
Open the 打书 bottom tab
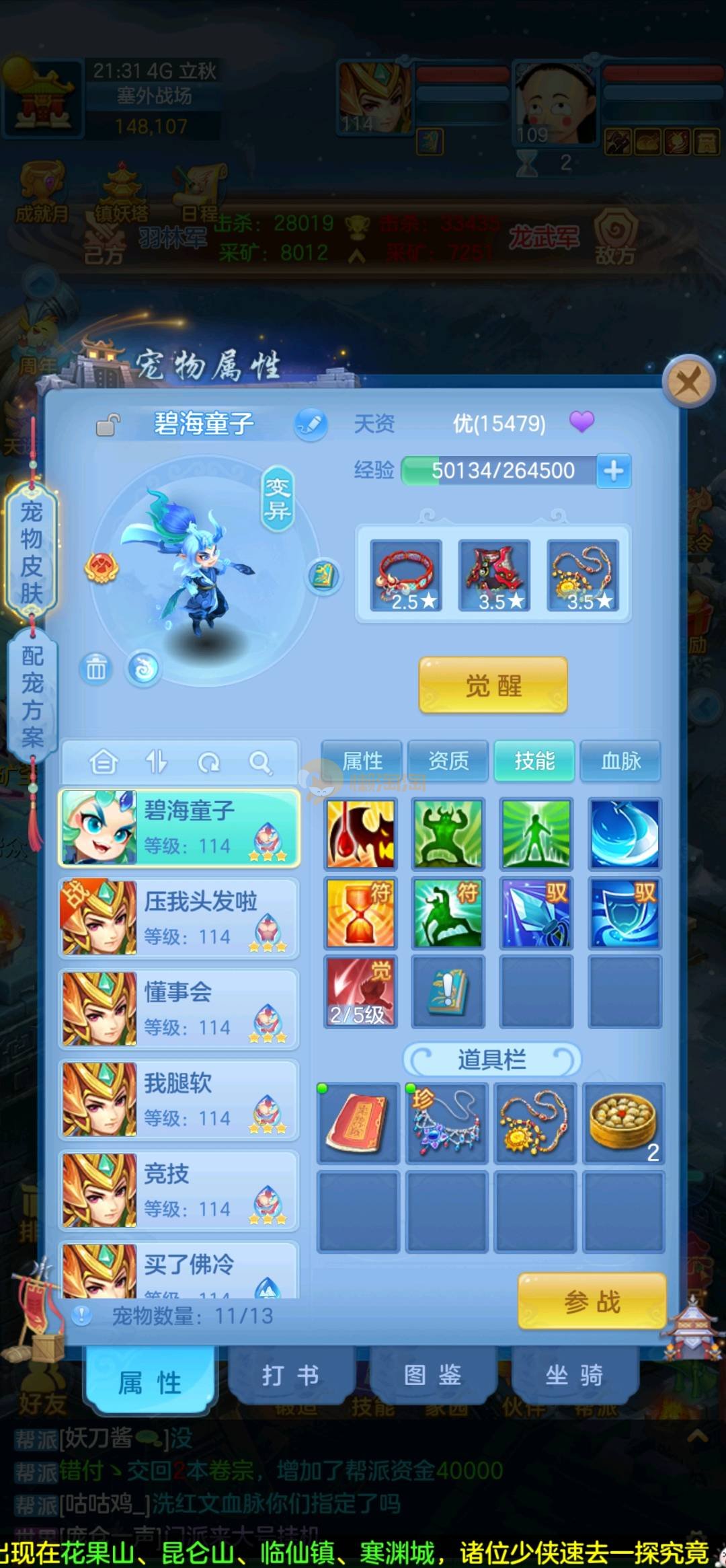pos(290,1376)
